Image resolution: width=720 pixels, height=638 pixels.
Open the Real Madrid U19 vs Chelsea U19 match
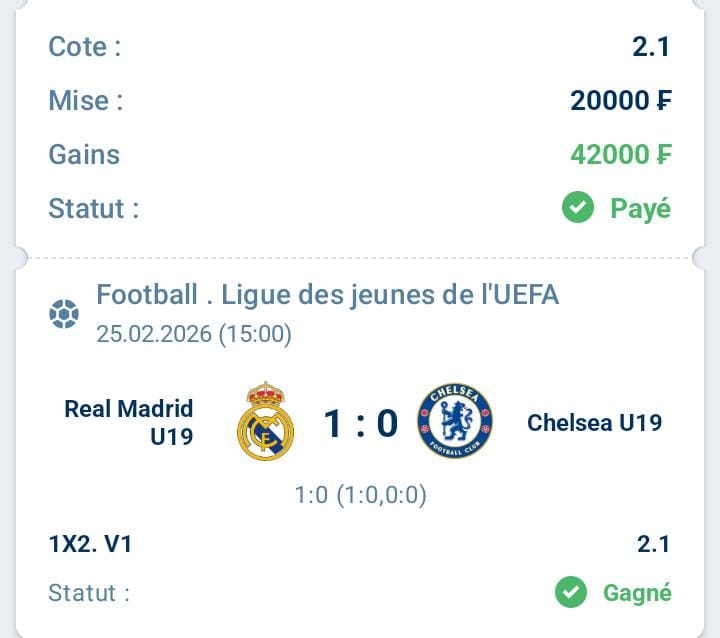click(x=360, y=424)
